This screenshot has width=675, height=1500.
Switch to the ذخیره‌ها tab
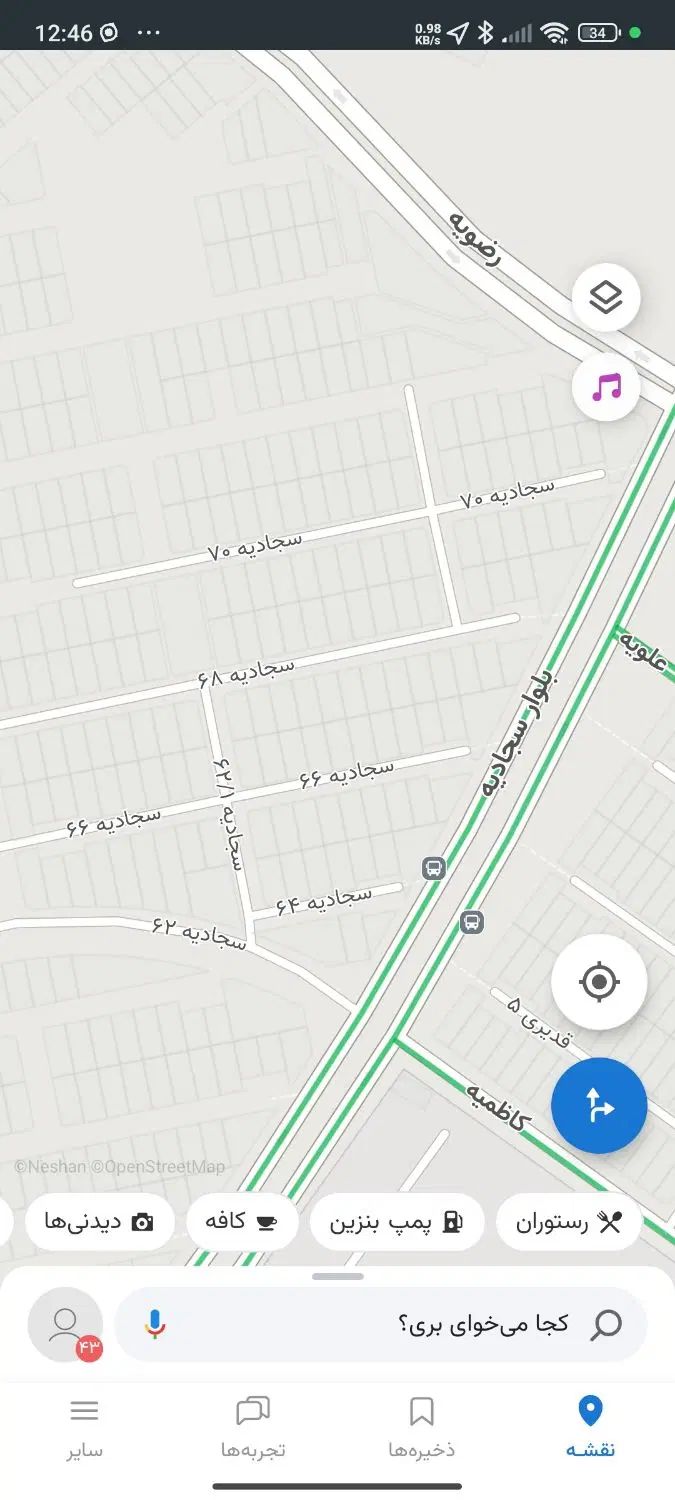pos(421,1428)
